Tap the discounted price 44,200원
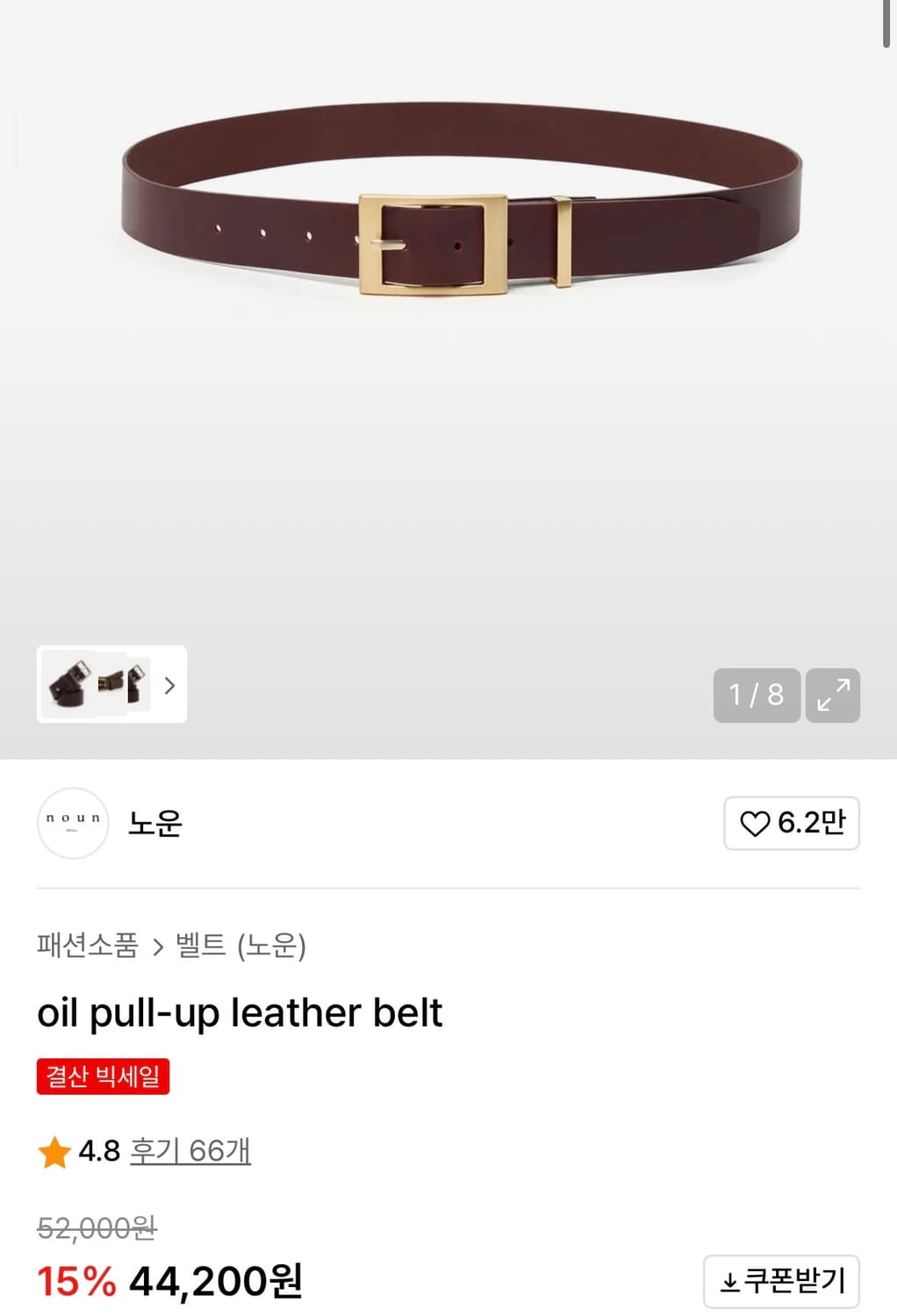The image size is (897, 1316). (x=216, y=1282)
